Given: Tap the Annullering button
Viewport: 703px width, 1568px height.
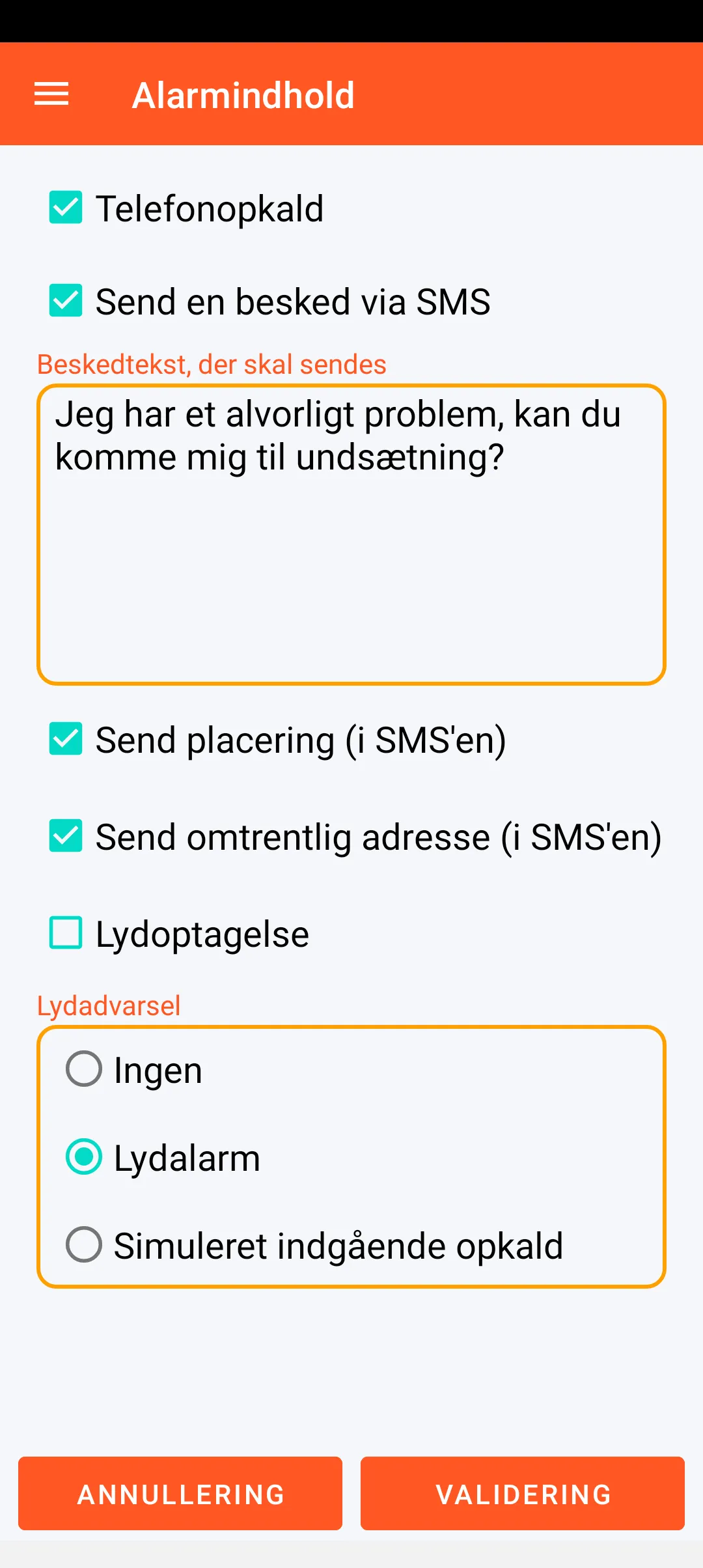Looking at the screenshot, I should (180, 1494).
